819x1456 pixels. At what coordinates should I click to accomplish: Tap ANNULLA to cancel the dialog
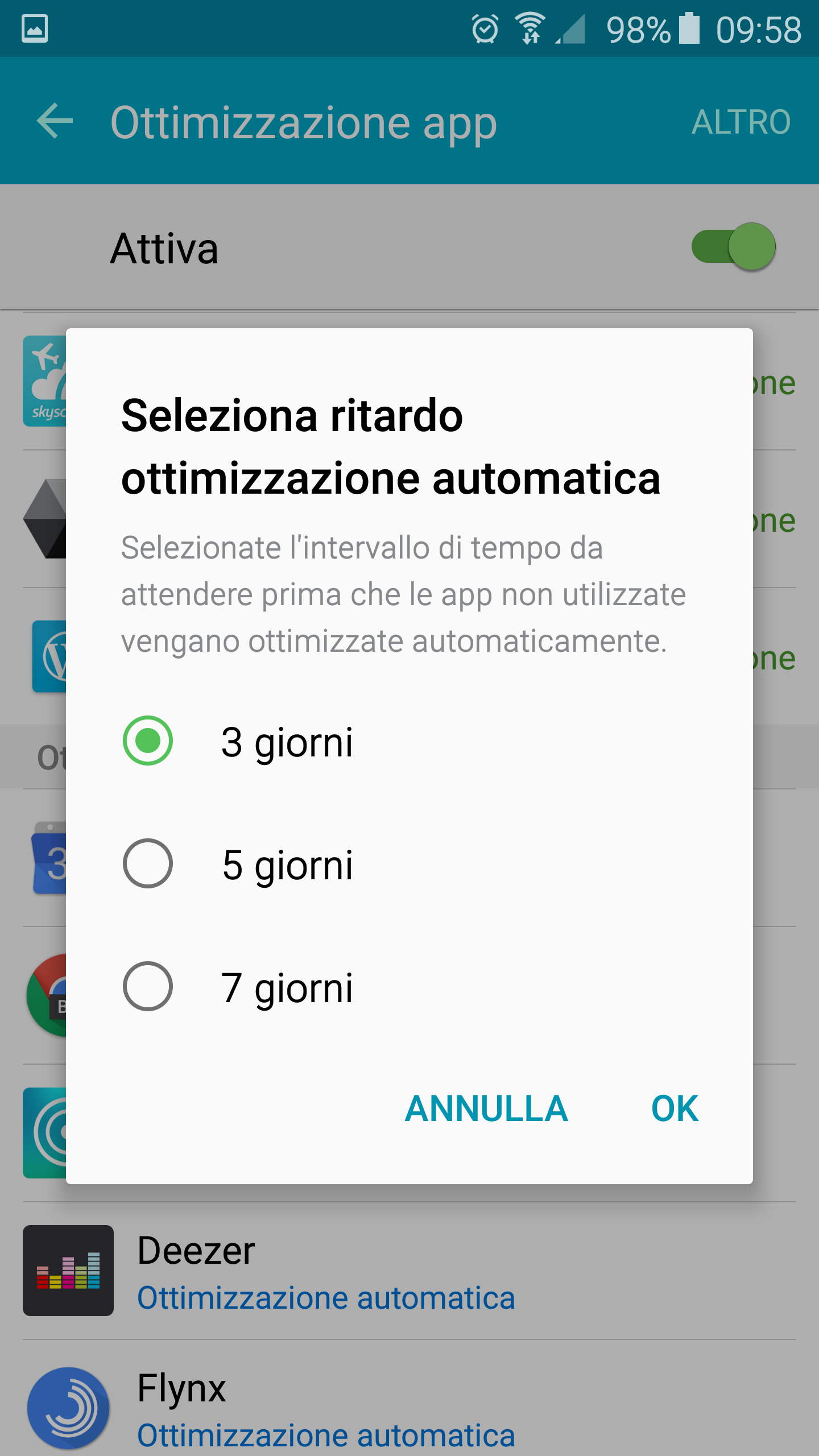click(486, 1108)
